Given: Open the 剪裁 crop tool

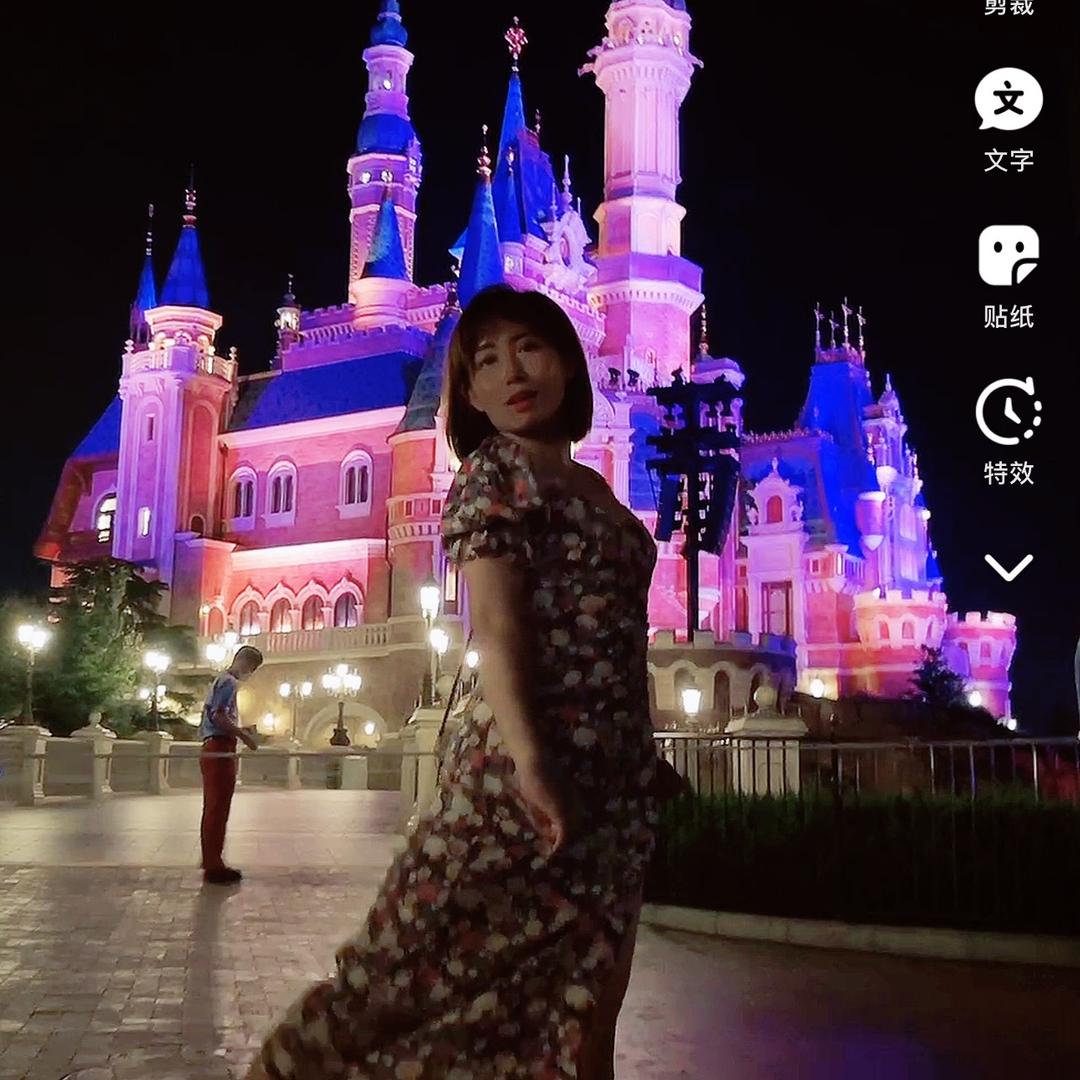Looking at the screenshot, I should pos(1008,6).
